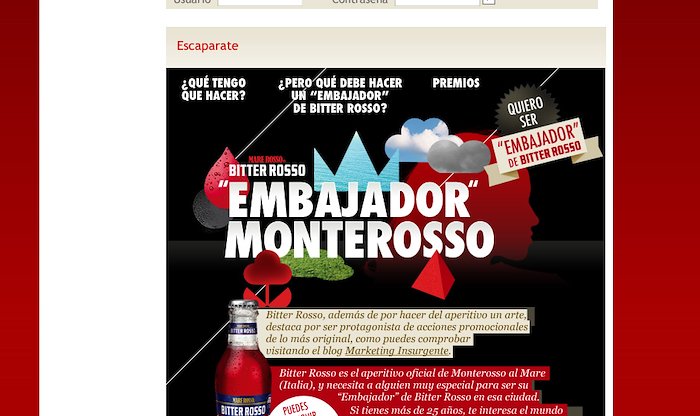Focus the Contraseña input field
This screenshot has height=416, width=700.
coord(437,2)
